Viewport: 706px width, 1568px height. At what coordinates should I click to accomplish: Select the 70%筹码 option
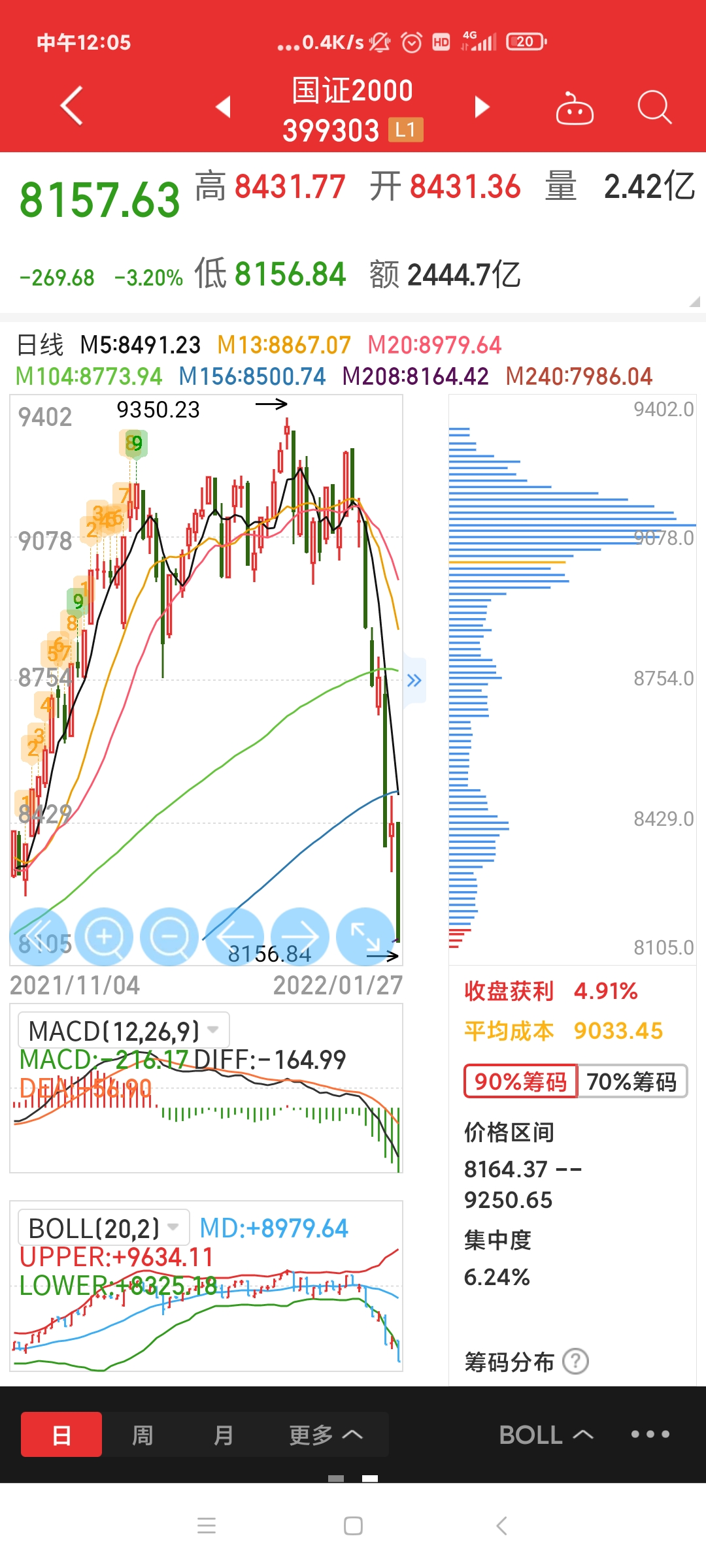pyautogui.click(x=631, y=1082)
